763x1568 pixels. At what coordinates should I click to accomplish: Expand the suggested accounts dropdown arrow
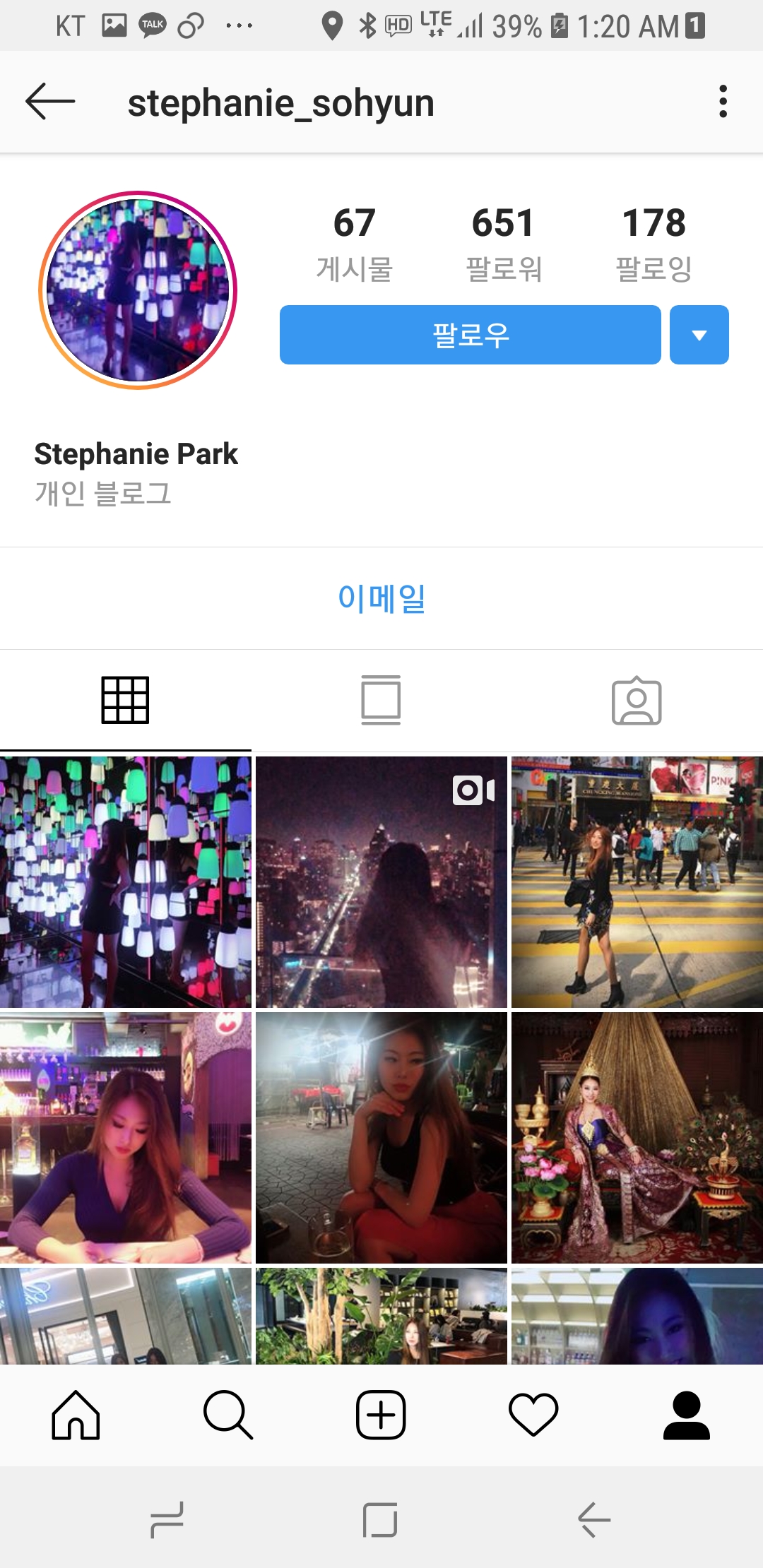[x=699, y=335]
